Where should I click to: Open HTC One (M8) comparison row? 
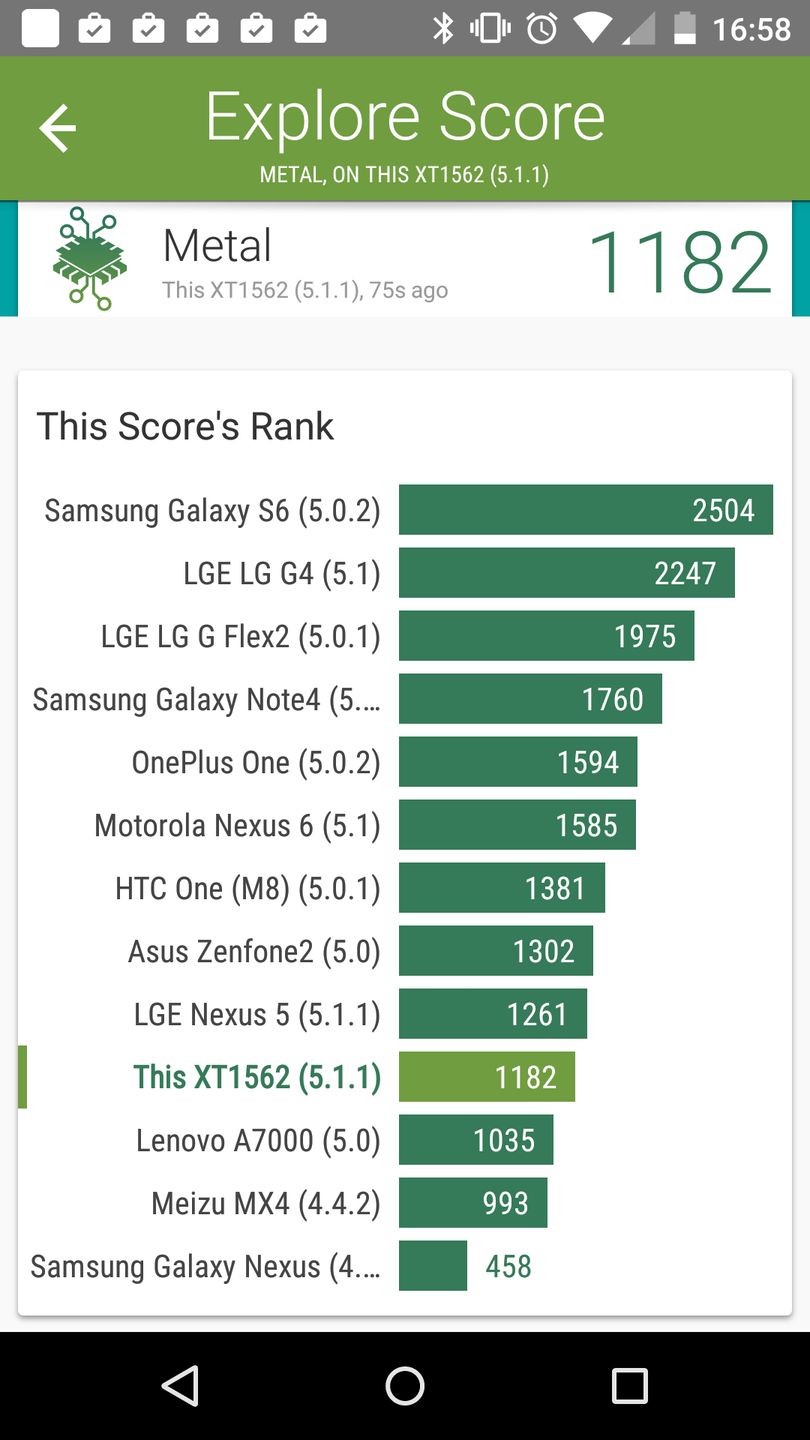(404, 888)
